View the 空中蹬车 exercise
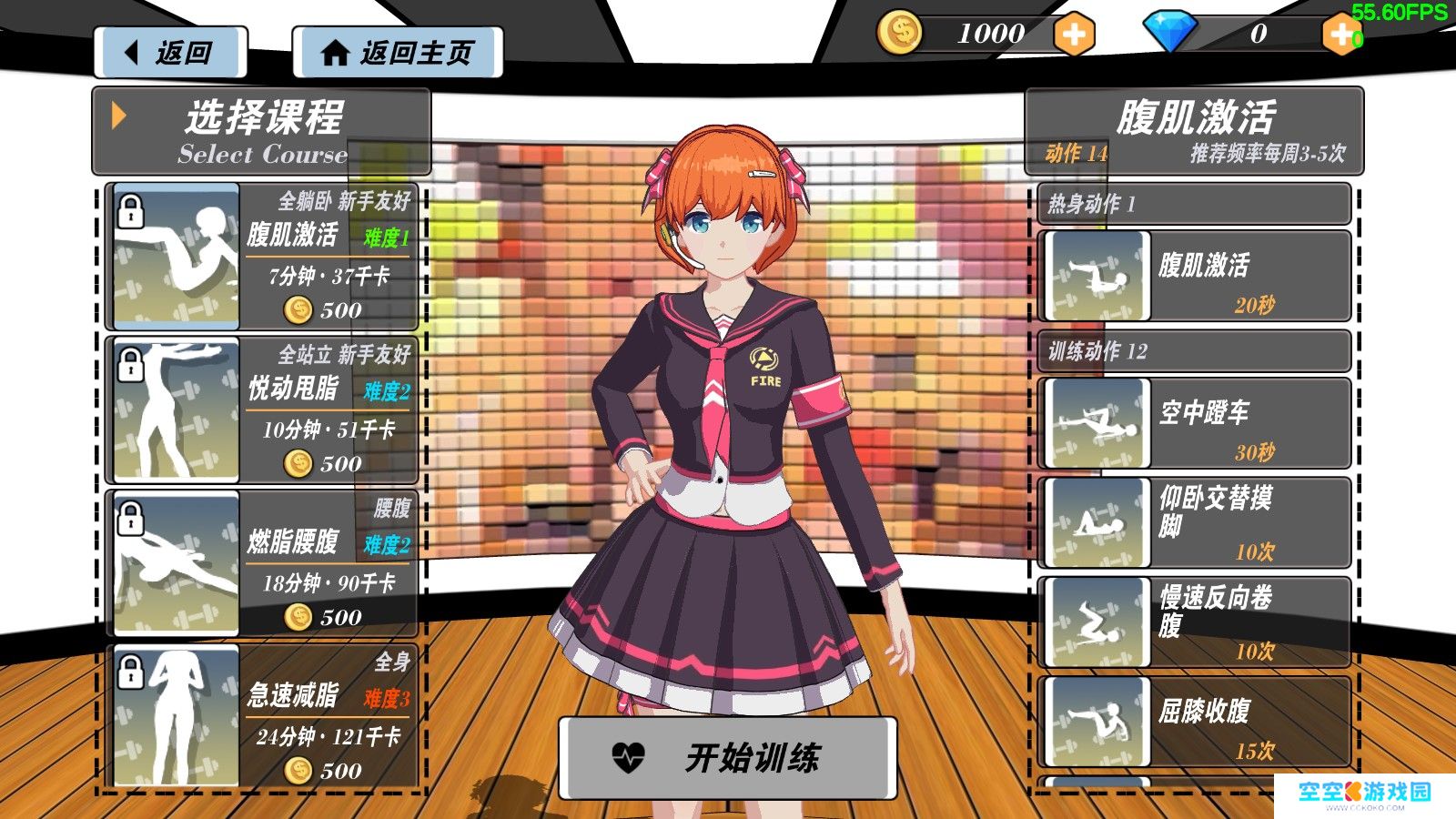 pyautogui.click(x=1194, y=424)
